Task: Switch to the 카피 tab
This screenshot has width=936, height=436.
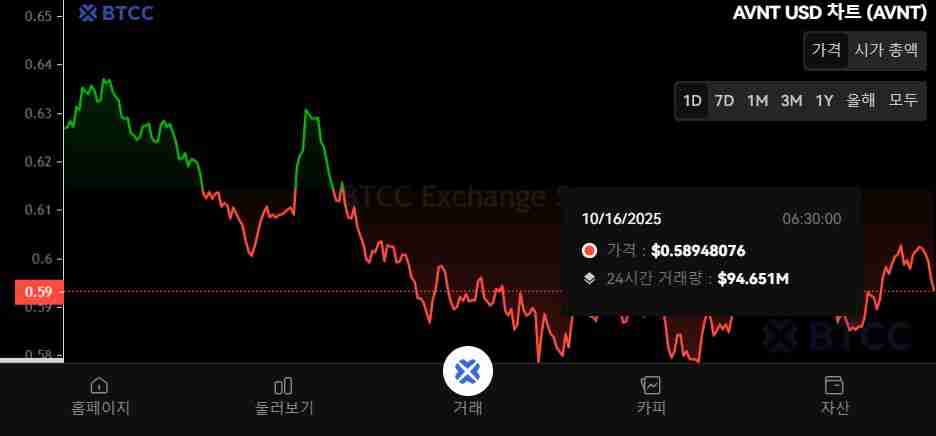Action: click(651, 396)
